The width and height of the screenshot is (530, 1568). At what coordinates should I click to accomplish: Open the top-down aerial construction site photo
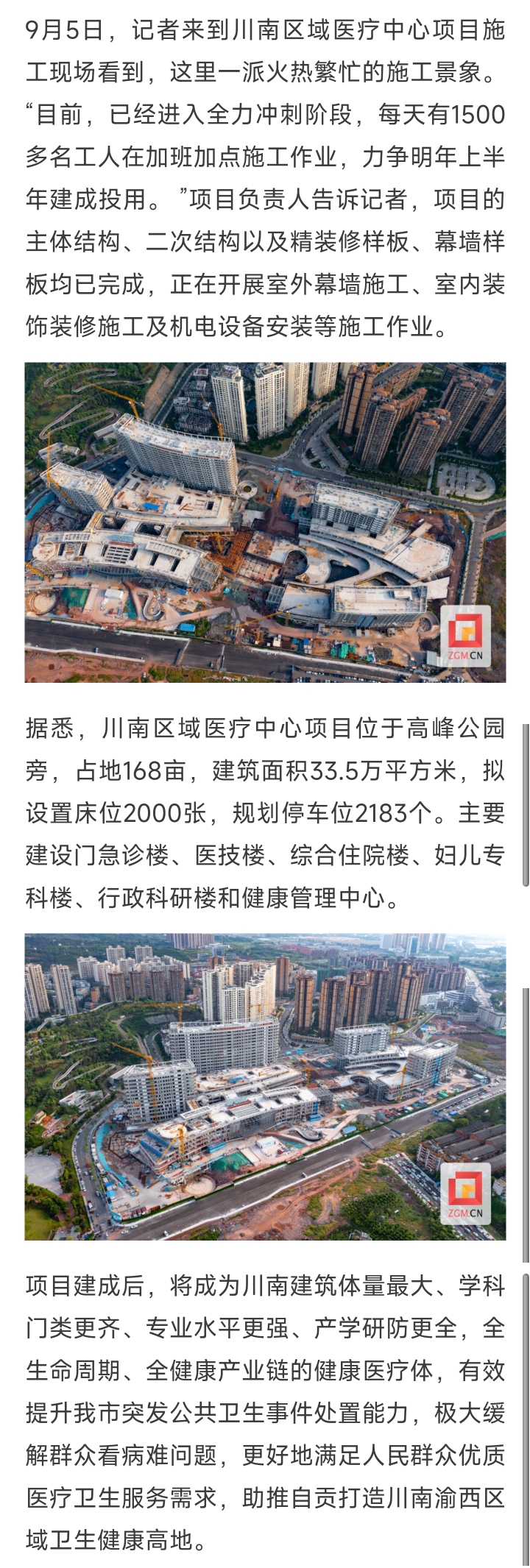pyautogui.click(x=265, y=522)
